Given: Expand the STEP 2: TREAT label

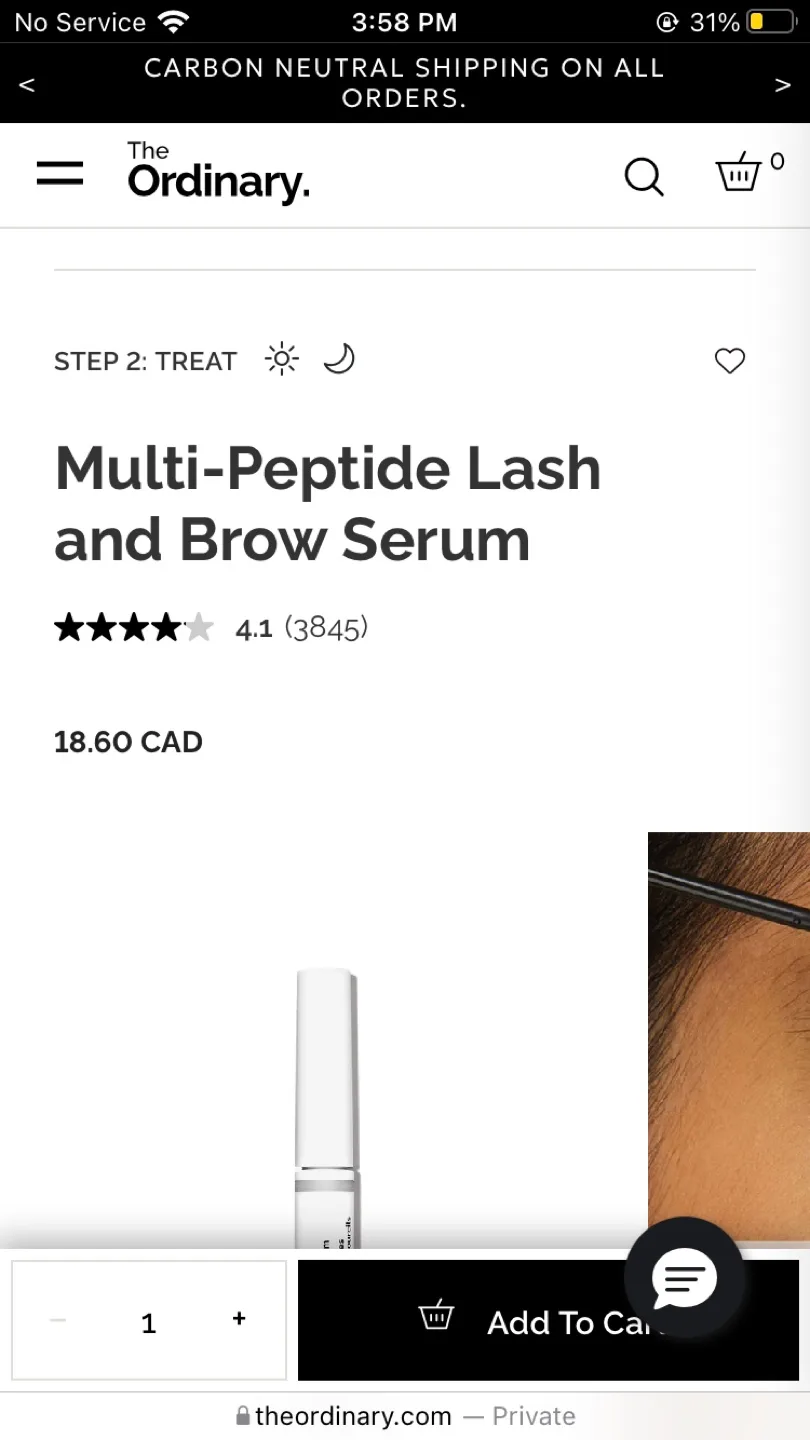Looking at the screenshot, I should coord(145,361).
